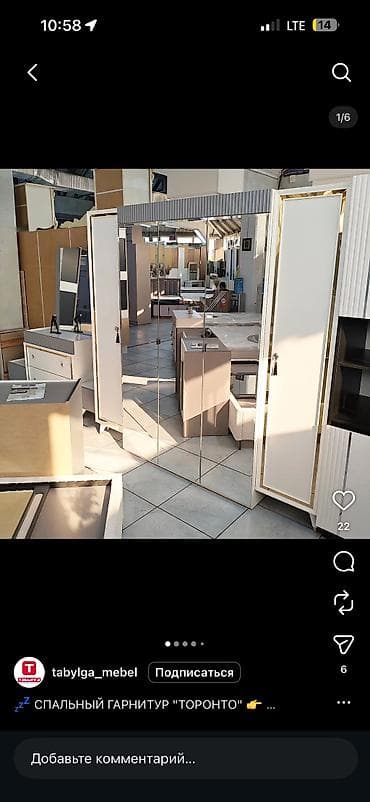370x802 pixels.
Task: Open comments via the speech bubble icon
Action: (x=343, y=562)
